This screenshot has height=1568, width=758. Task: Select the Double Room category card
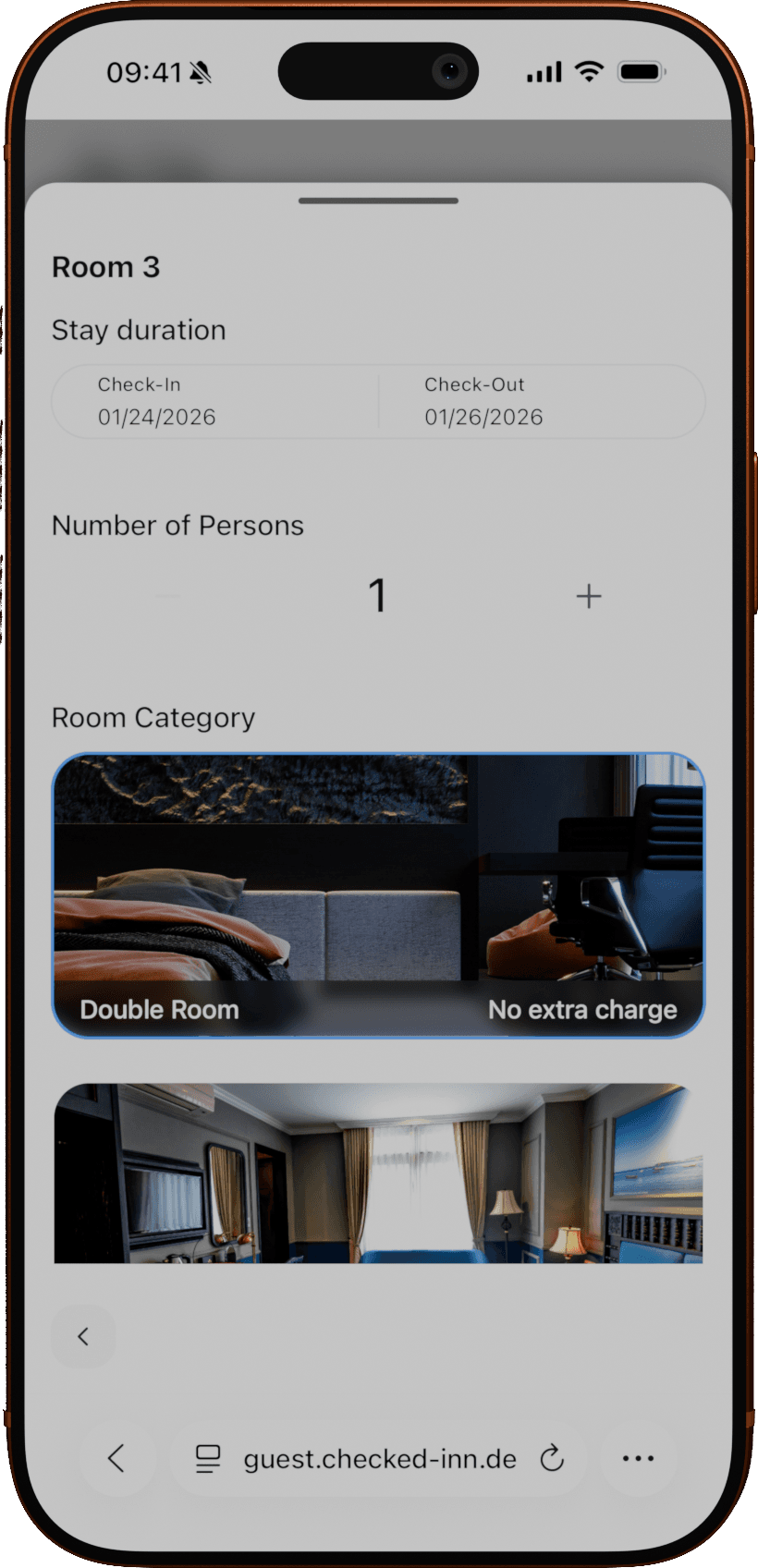(x=378, y=894)
